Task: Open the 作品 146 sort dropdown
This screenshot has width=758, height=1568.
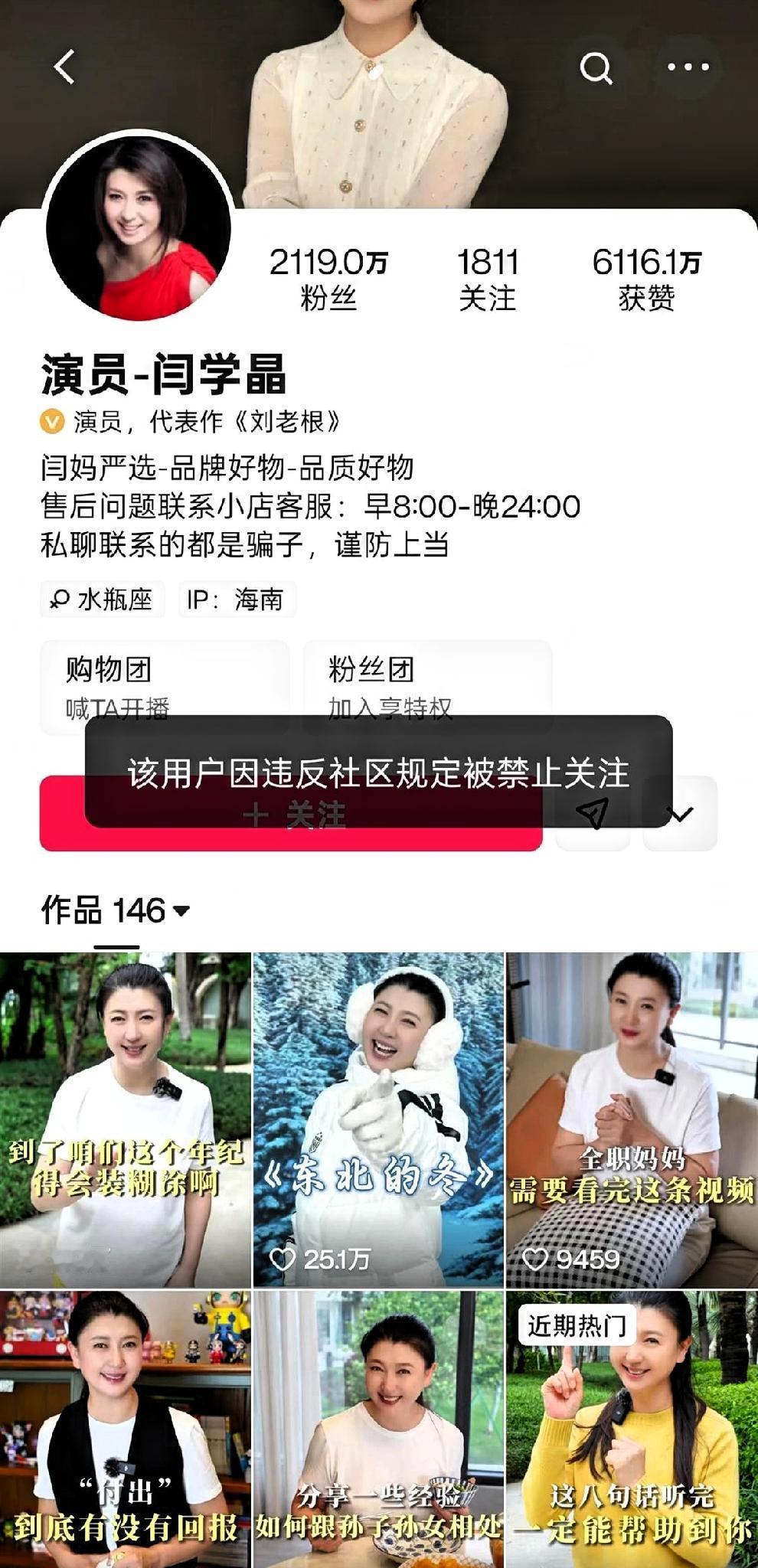Action: pyautogui.click(x=111, y=910)
